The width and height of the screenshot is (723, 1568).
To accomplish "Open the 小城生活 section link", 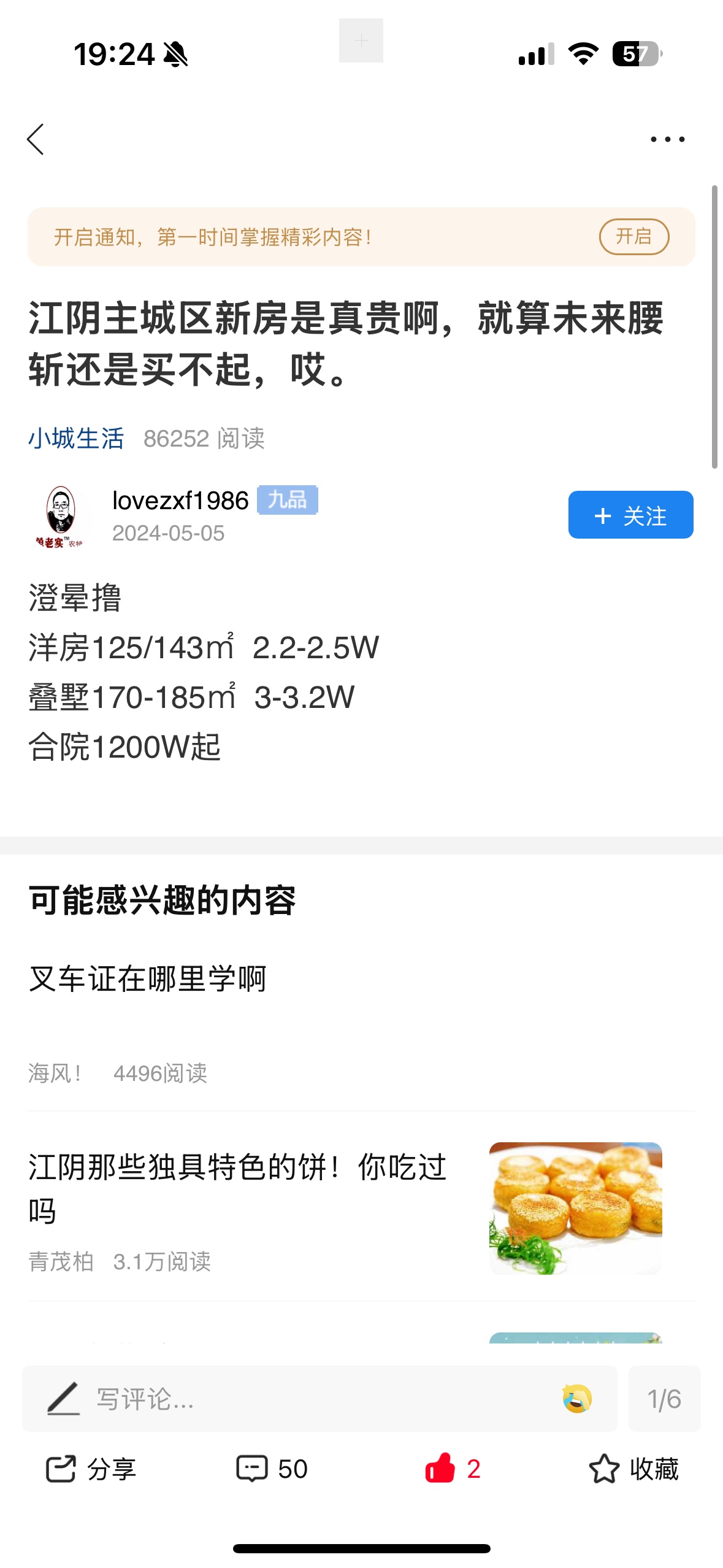I will pos(76,439).
